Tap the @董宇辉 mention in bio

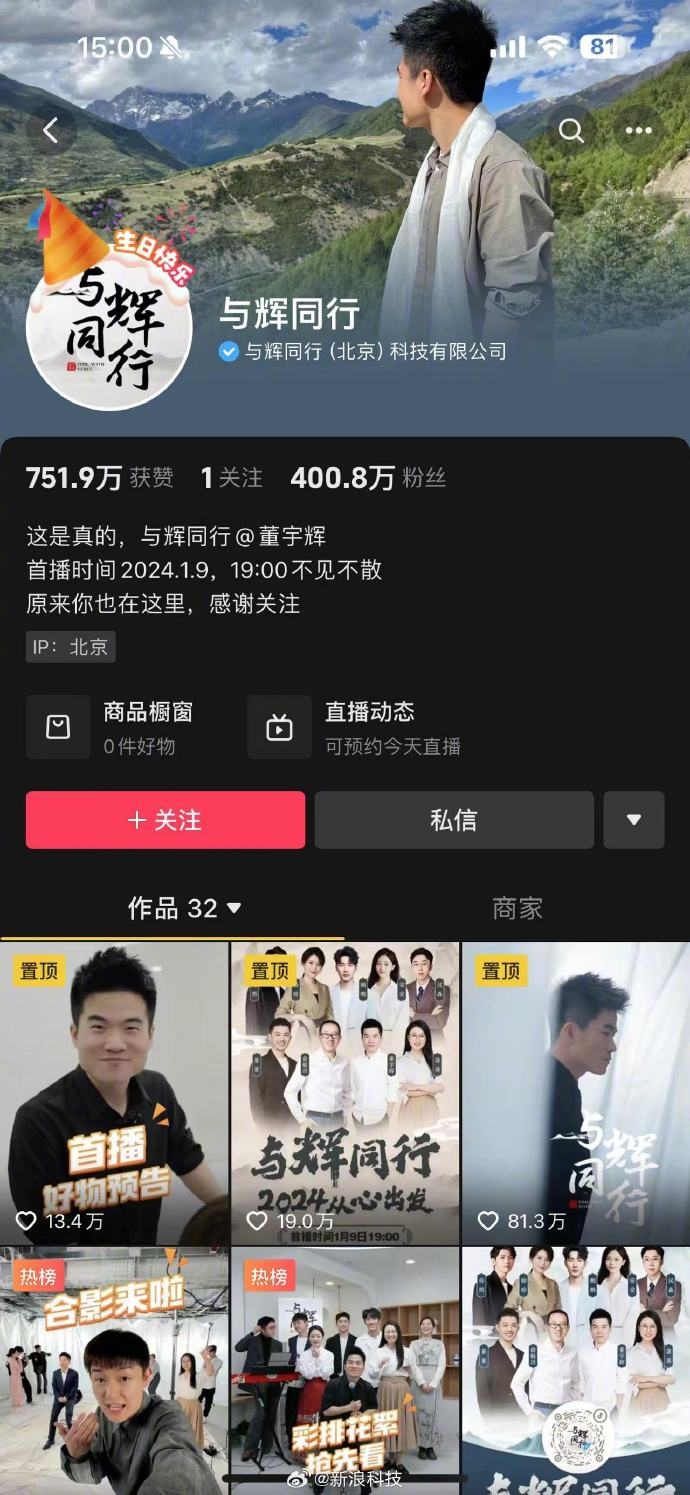[280, 537]
